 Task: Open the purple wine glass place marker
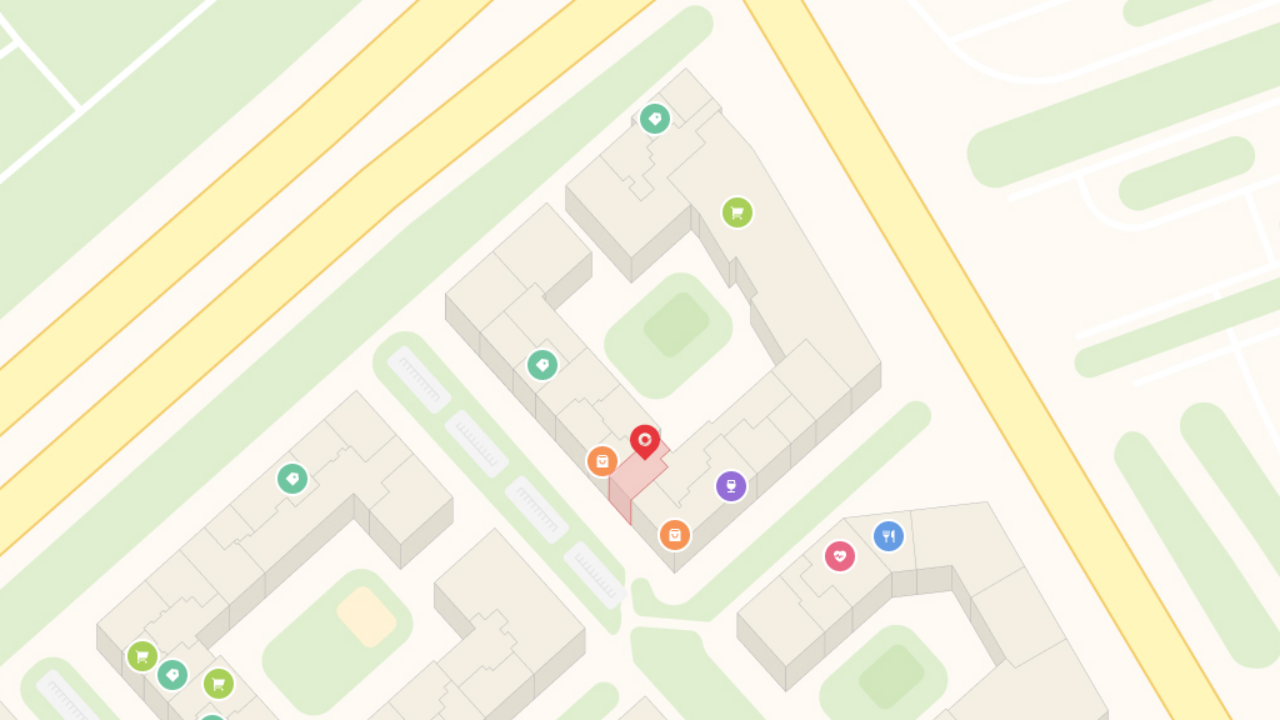tap(731, 486)
